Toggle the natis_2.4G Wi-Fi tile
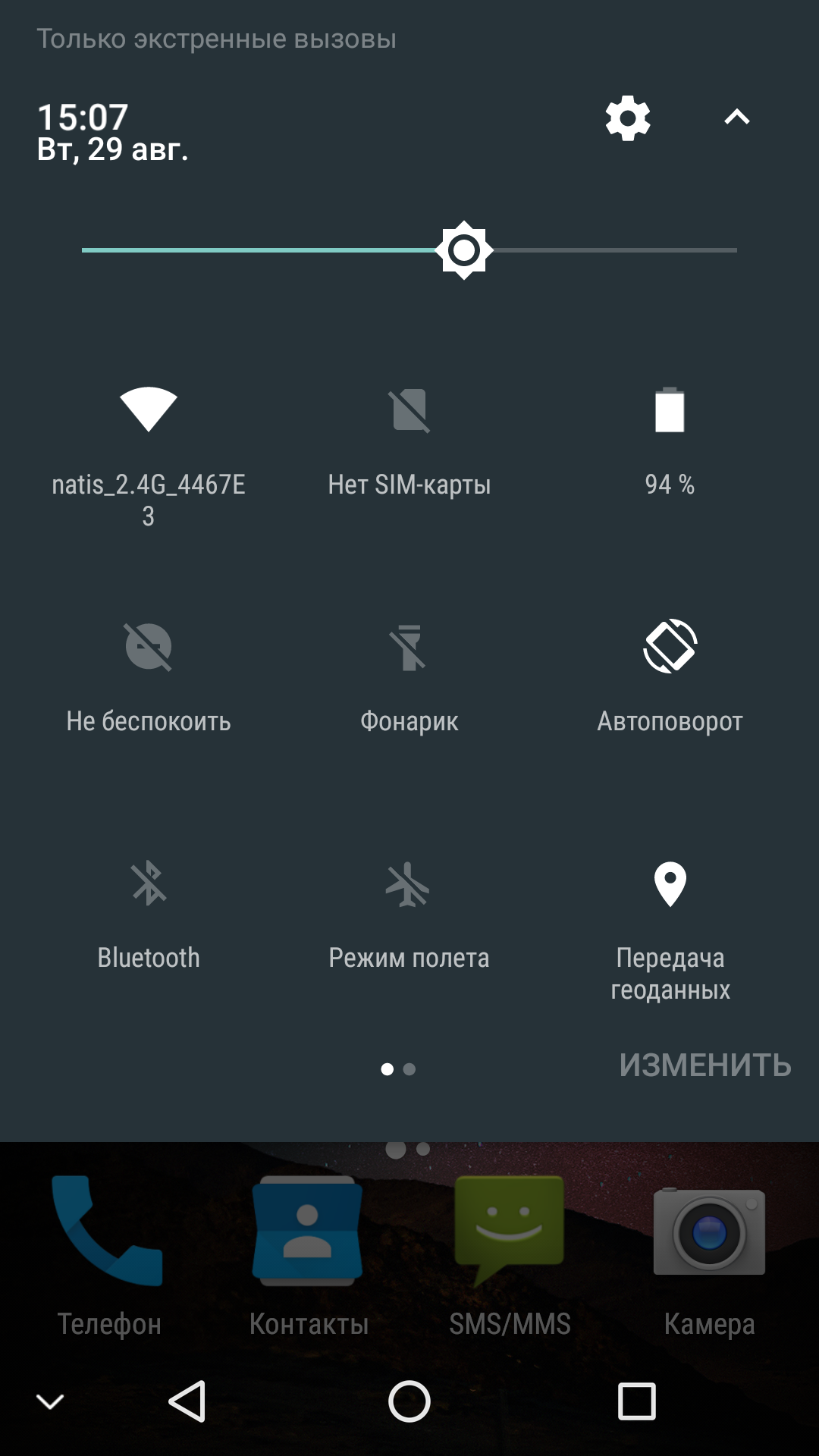 [x=149, y=410]
